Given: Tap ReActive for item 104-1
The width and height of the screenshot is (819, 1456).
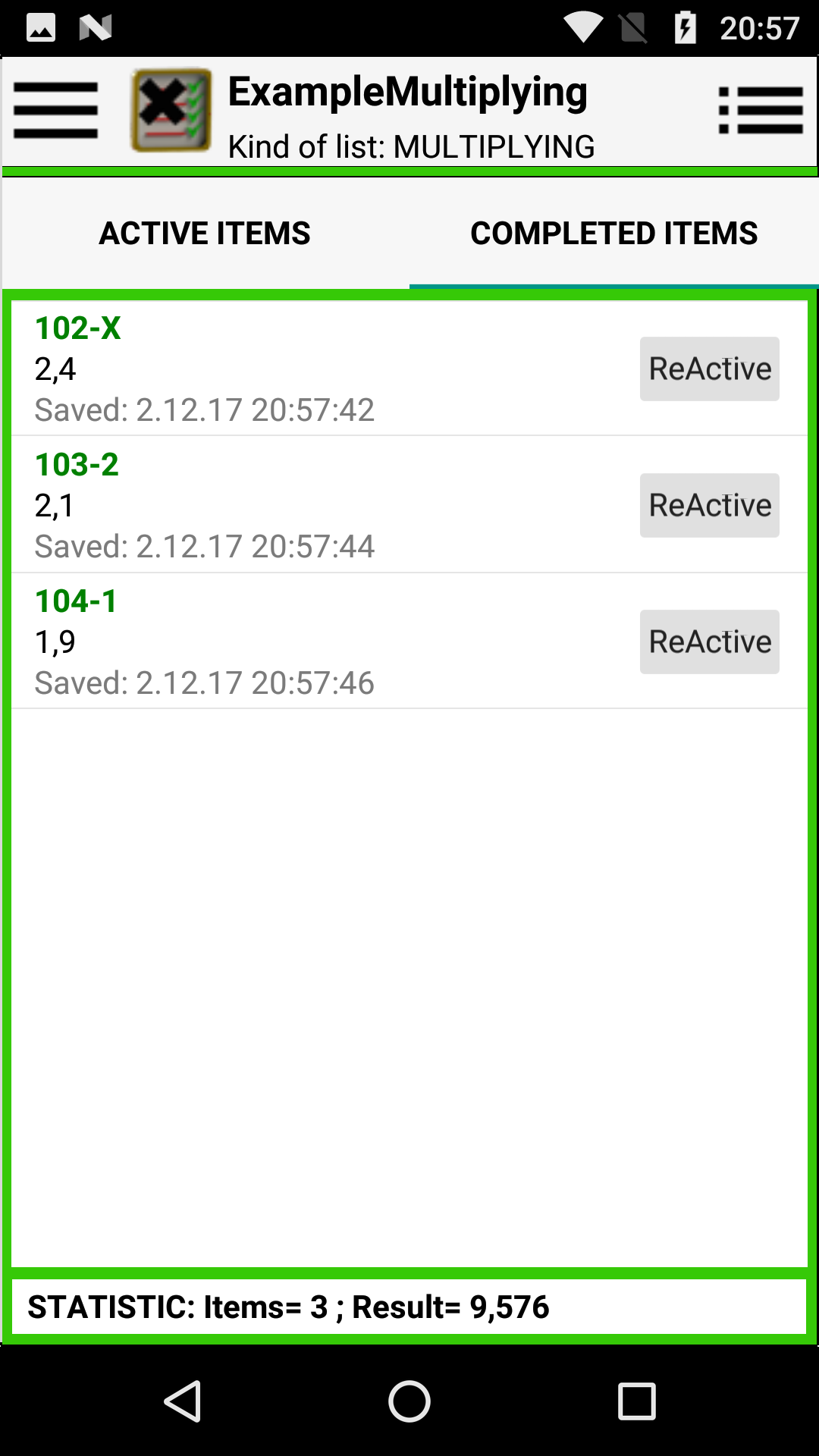Looking at the screenshot, I should [710, 642].
